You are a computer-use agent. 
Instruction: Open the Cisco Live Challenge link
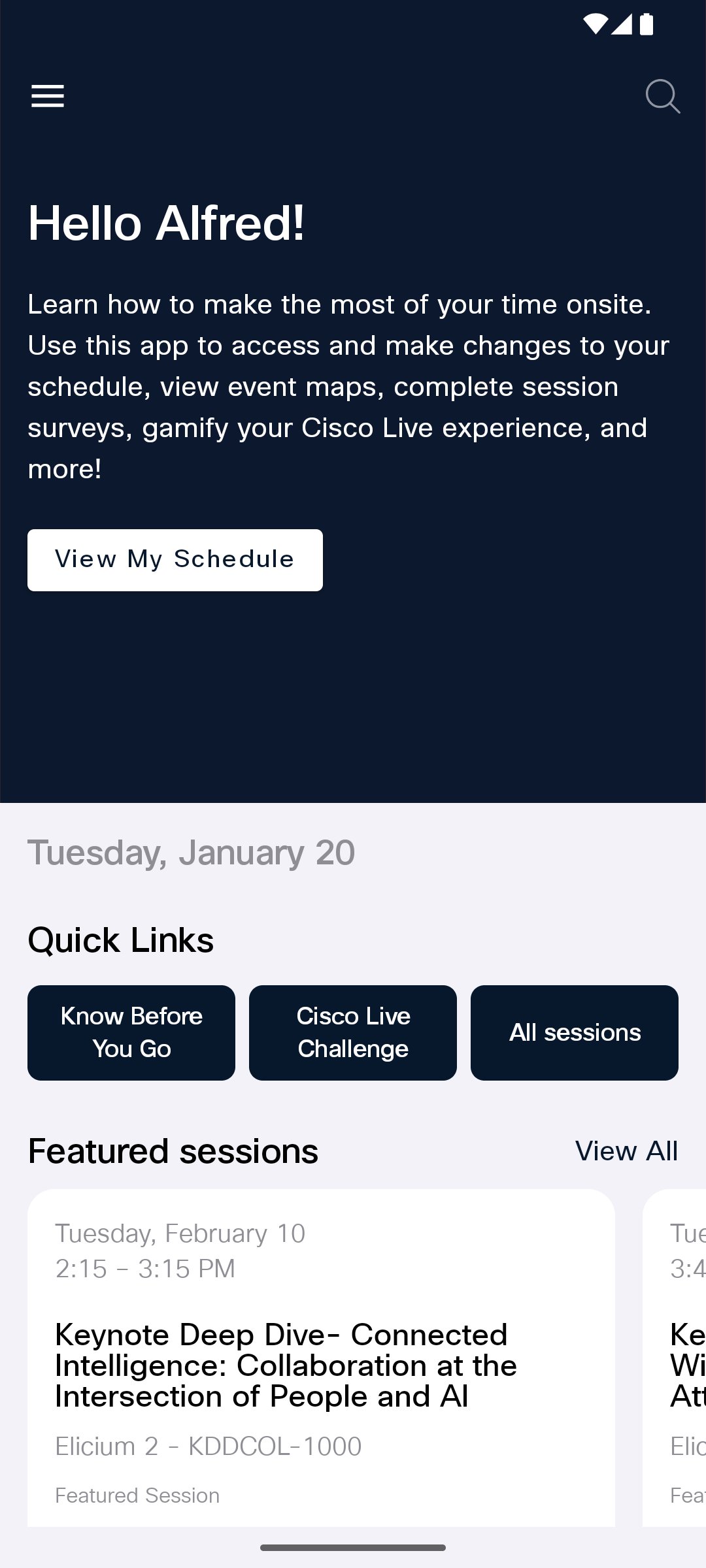click(x=353, y=1032)
